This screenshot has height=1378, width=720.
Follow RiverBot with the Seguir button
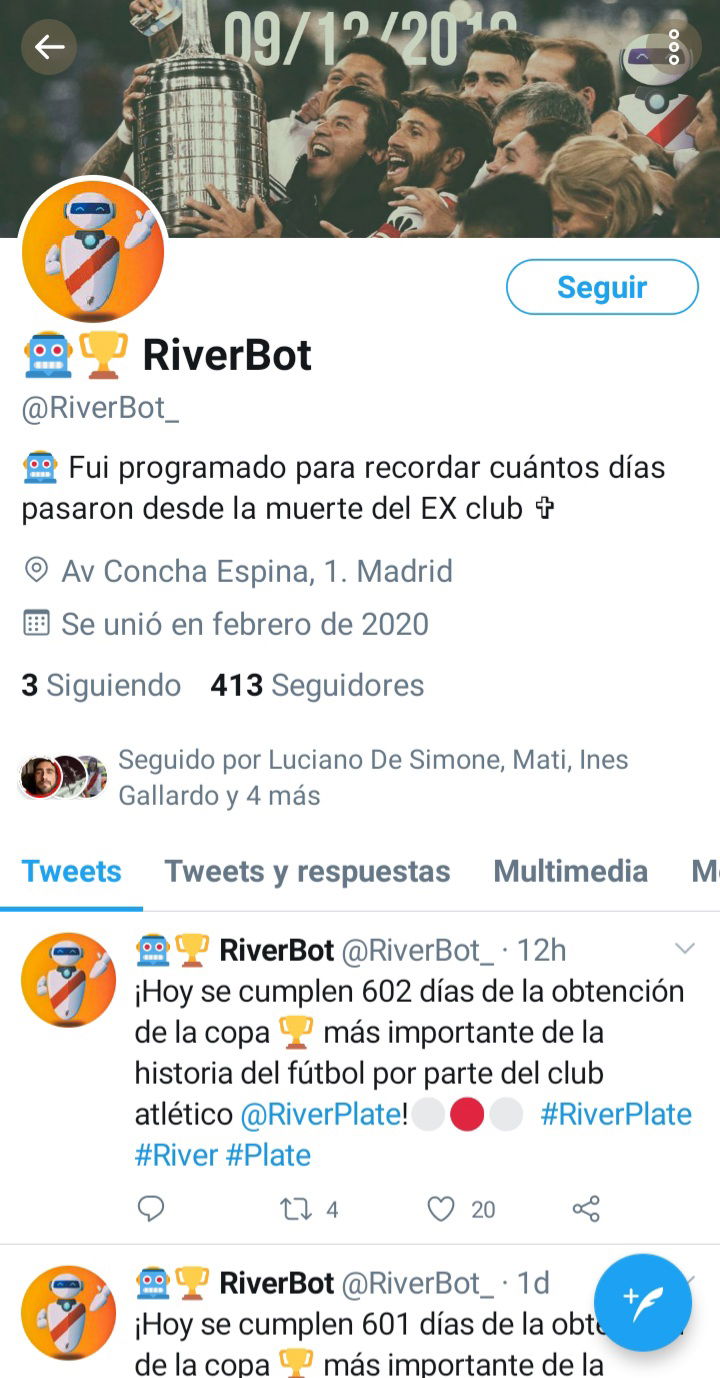[x=602, y=287]
